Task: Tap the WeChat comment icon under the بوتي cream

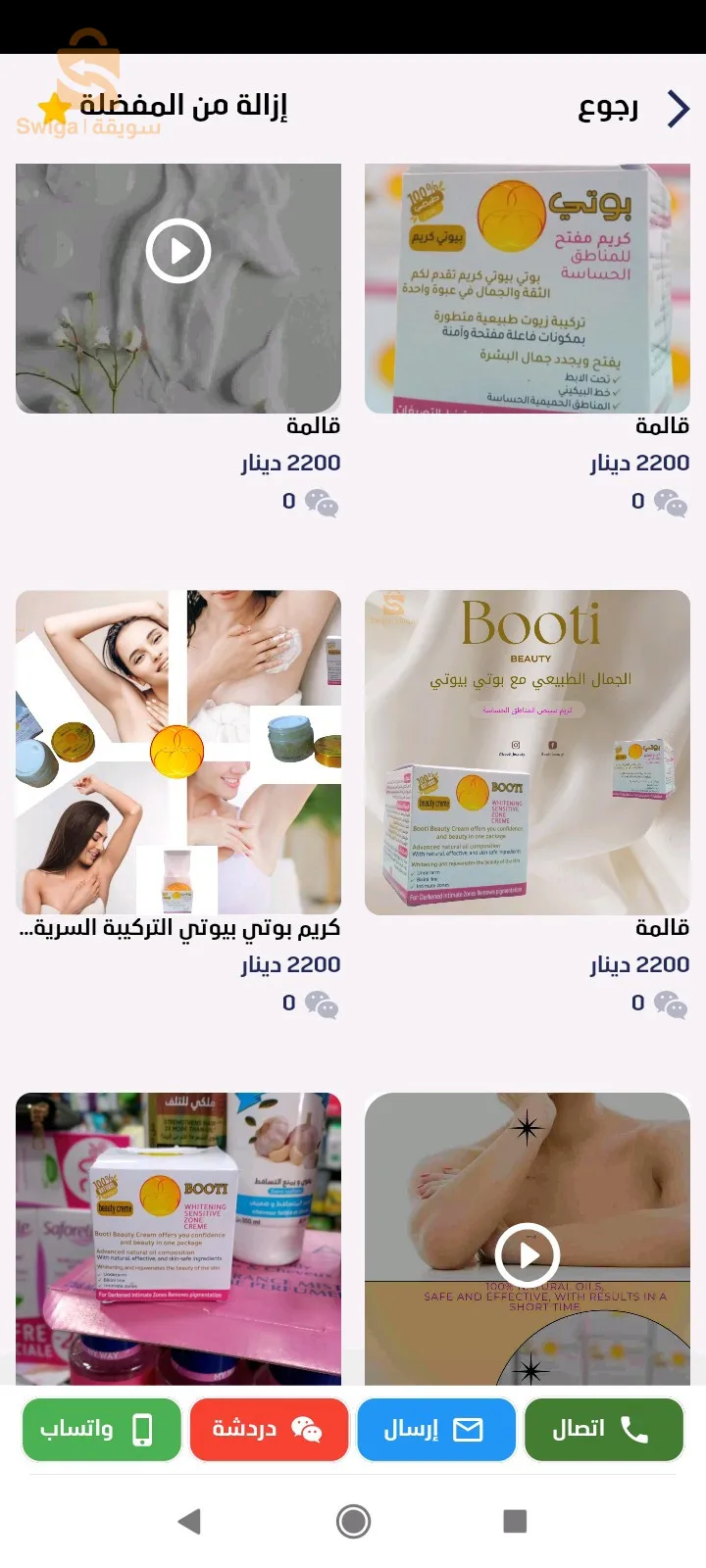Action: pos(671,501)
